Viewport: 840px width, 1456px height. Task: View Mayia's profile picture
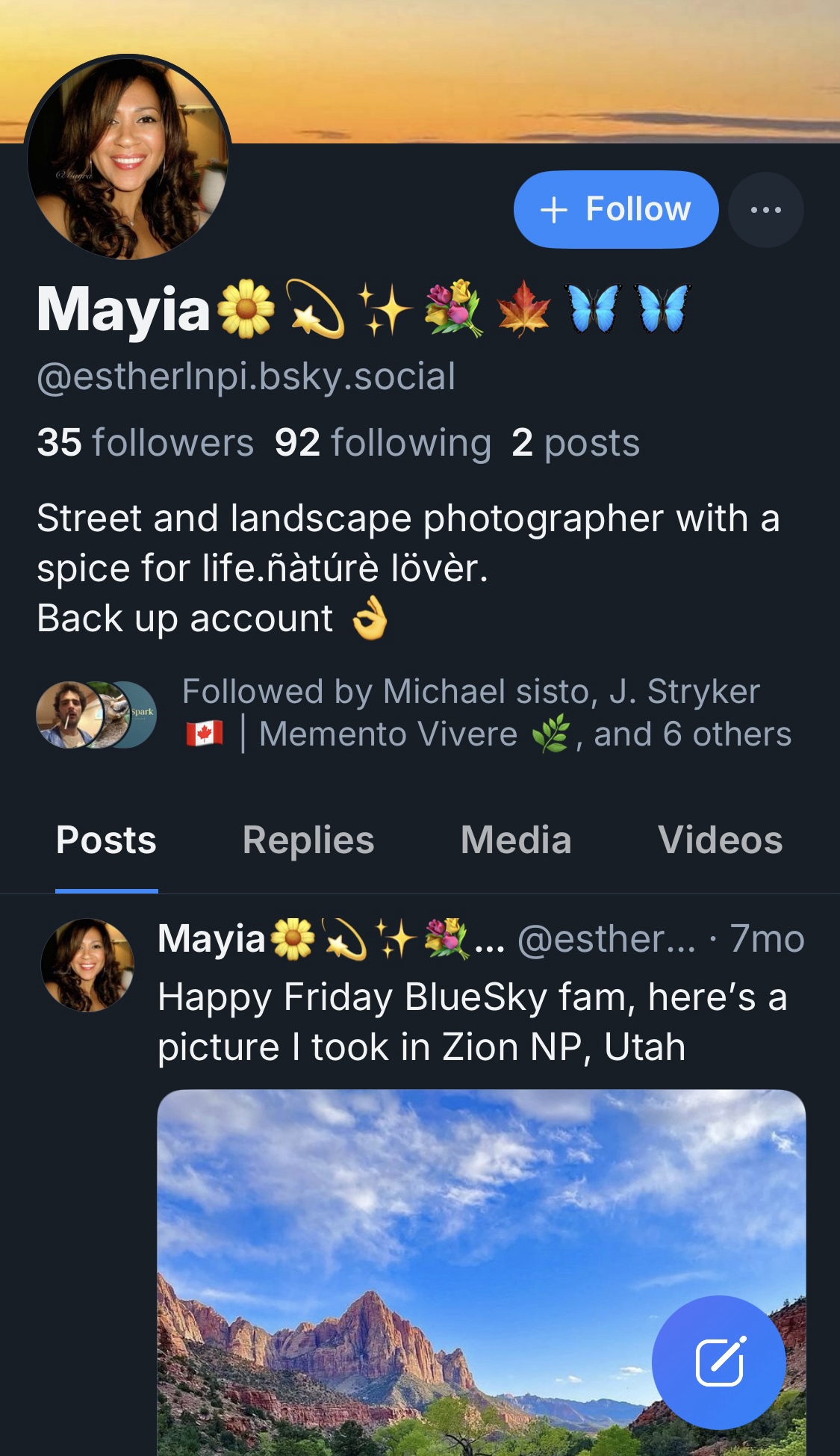[x=127, y=158]
